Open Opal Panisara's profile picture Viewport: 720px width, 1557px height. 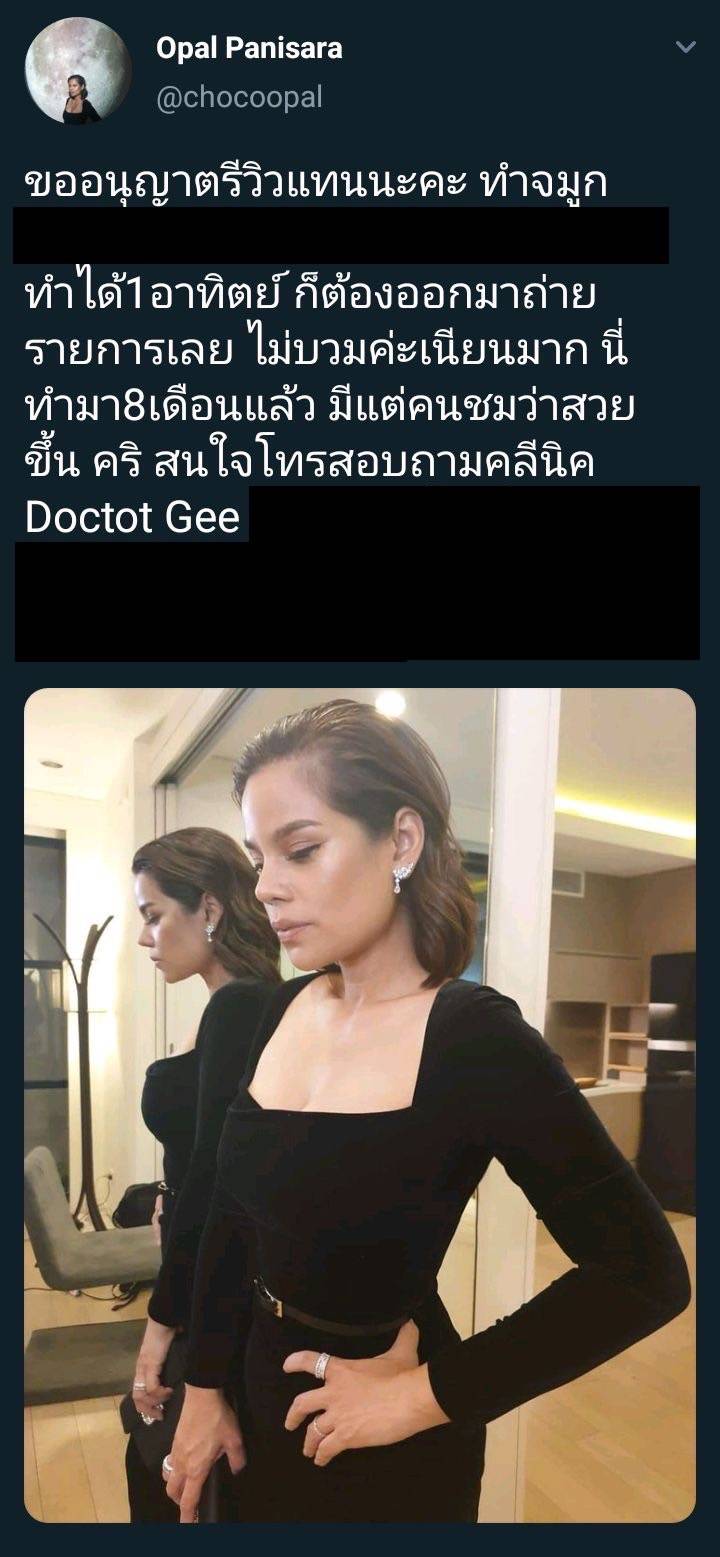tap(77, 71)
